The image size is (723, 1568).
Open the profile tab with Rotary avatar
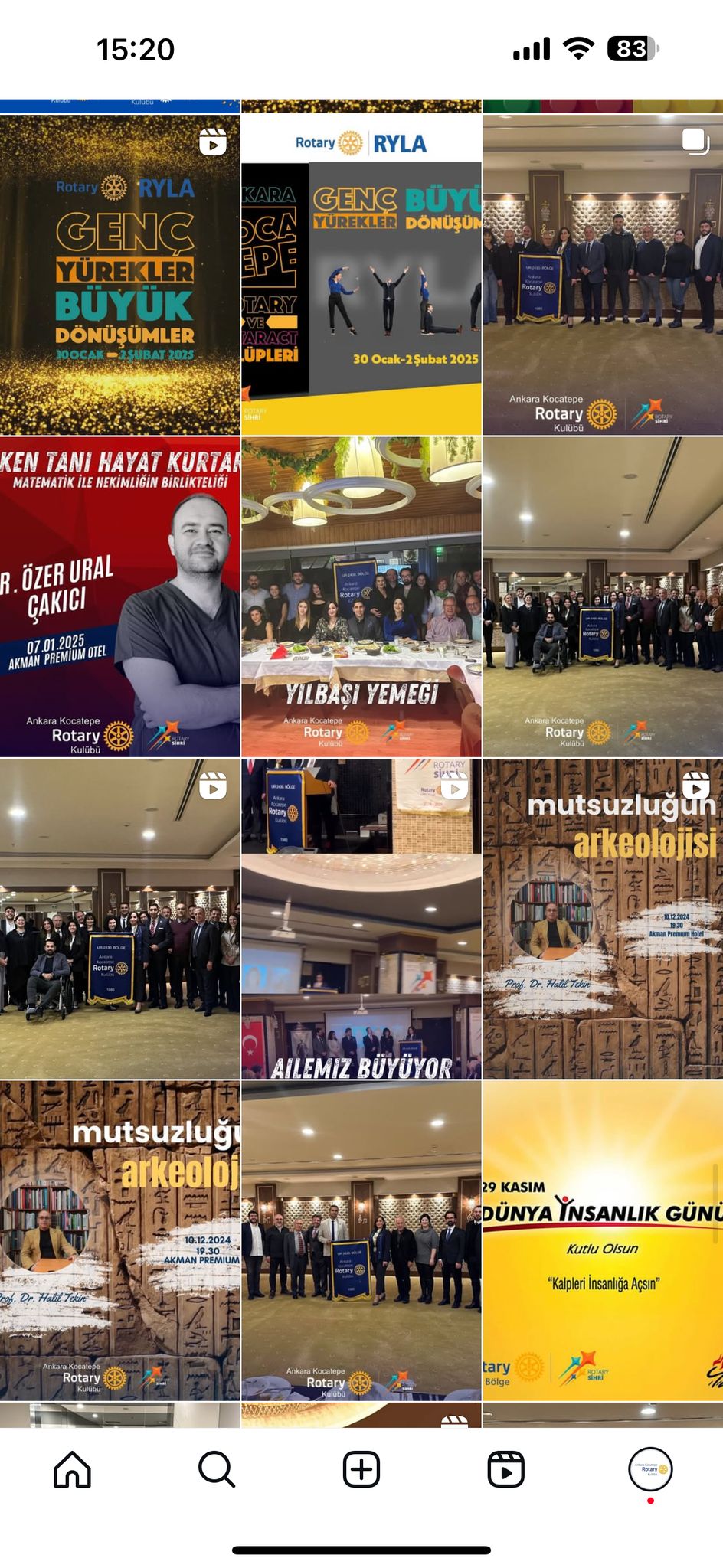(650, 1469)
